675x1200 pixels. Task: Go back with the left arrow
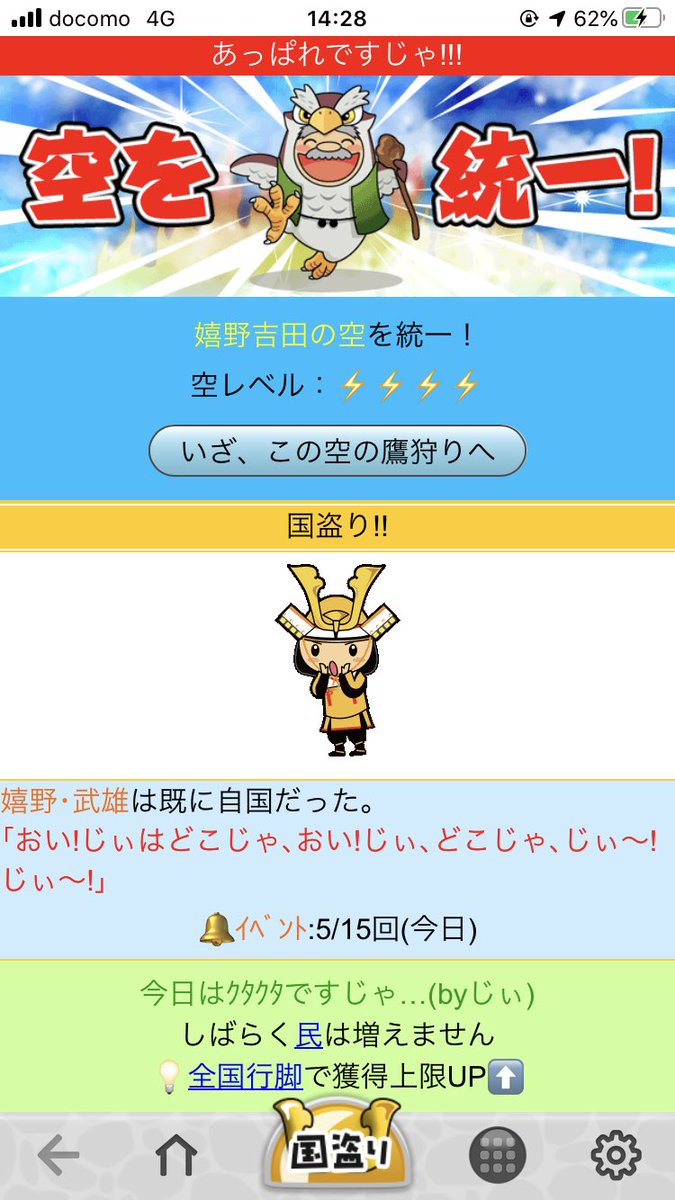(x=58, y=1156)
